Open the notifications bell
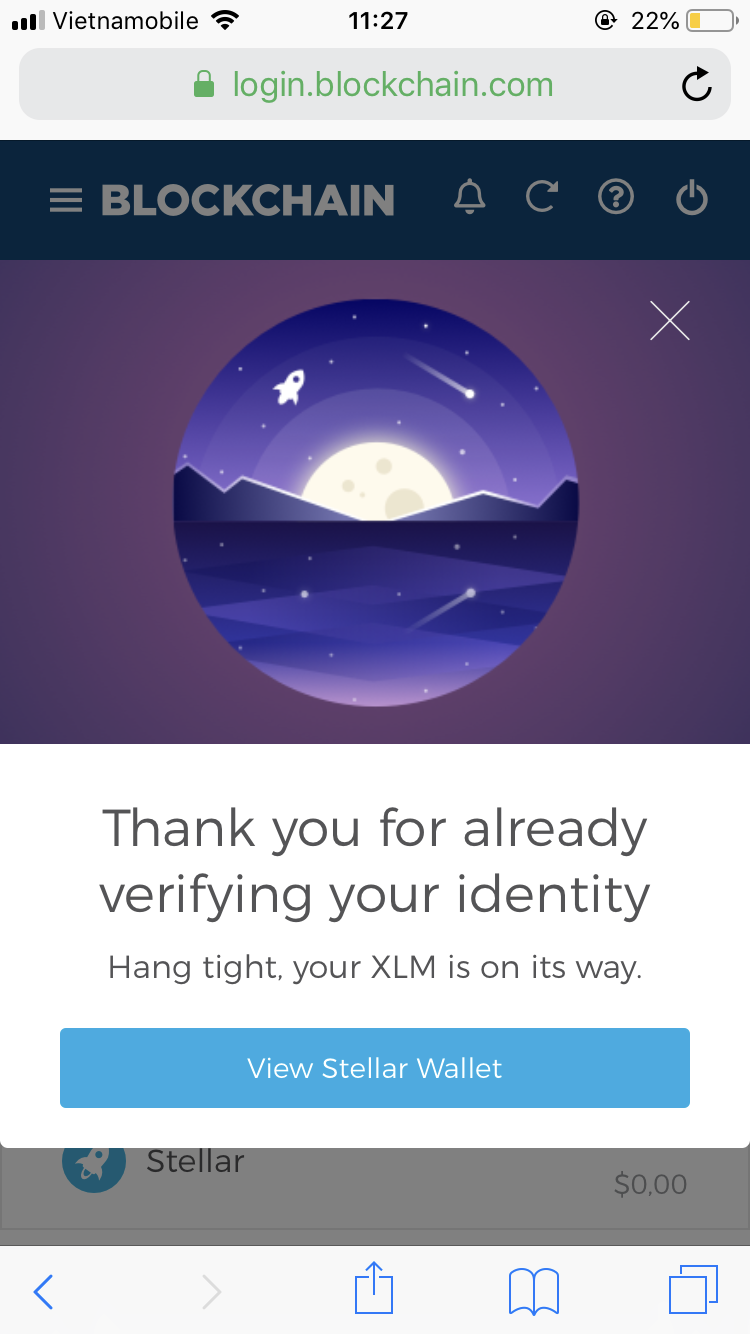Image resolution: width=750 pixels, height=1334 pixels. (469, 197)
